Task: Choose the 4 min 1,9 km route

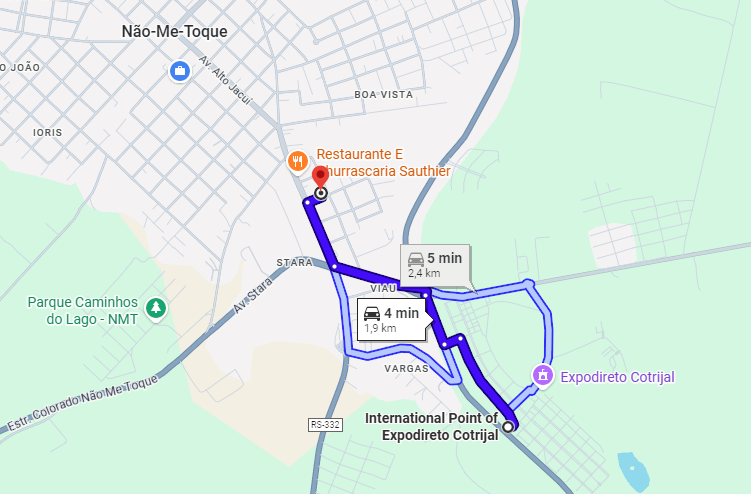Action: tap(391, 319)
